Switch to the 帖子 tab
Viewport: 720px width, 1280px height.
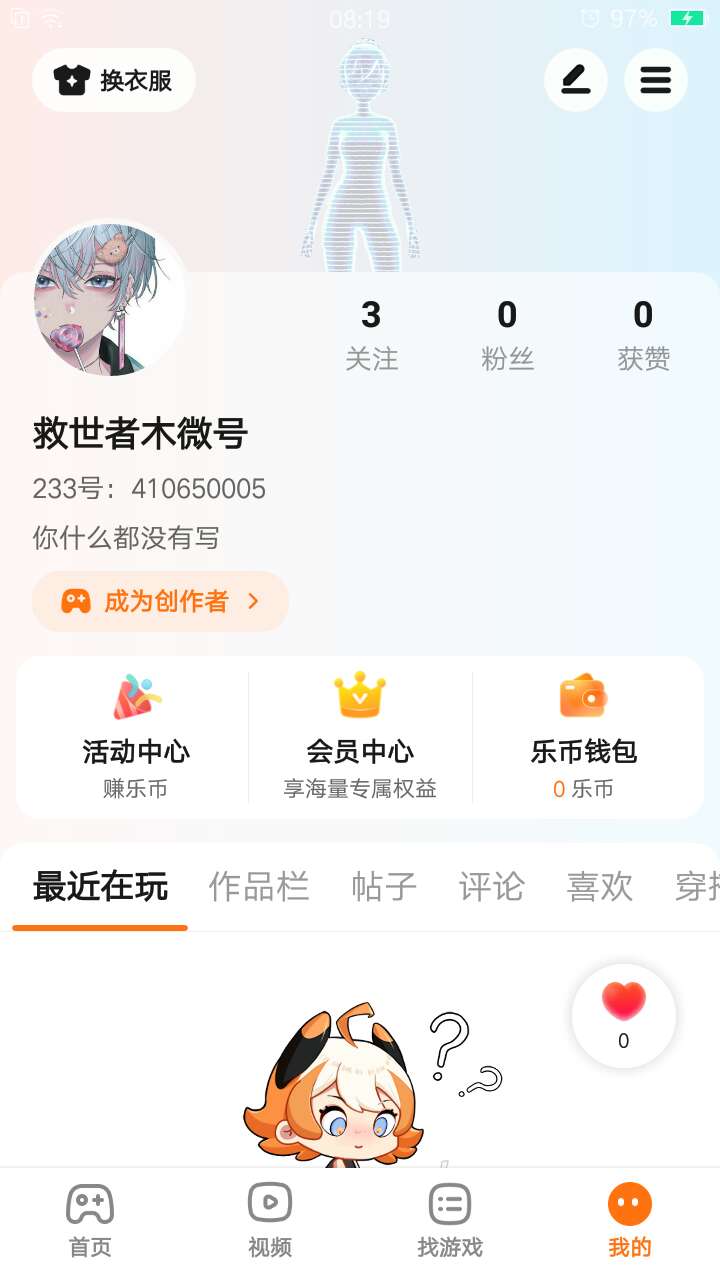click(384, 887)
